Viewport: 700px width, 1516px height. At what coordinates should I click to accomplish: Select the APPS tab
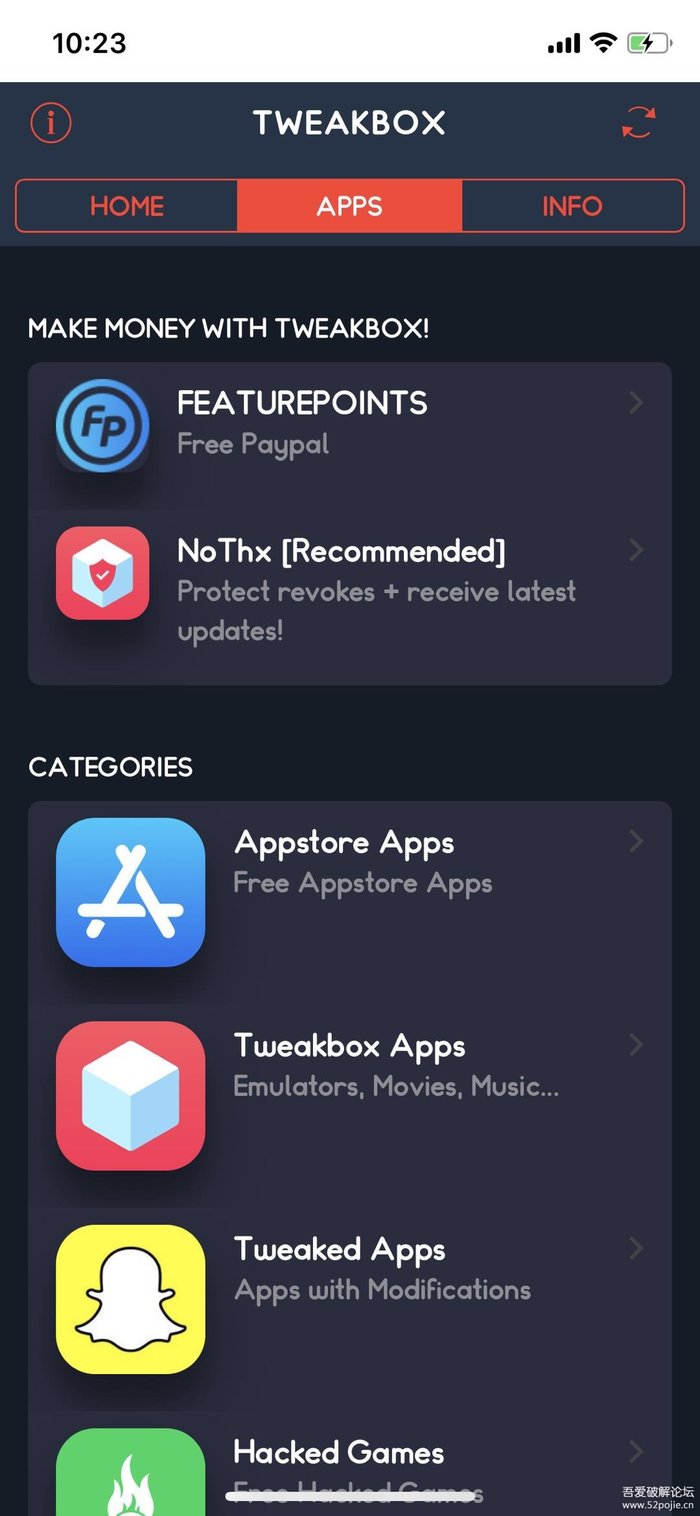pos(349,206)
